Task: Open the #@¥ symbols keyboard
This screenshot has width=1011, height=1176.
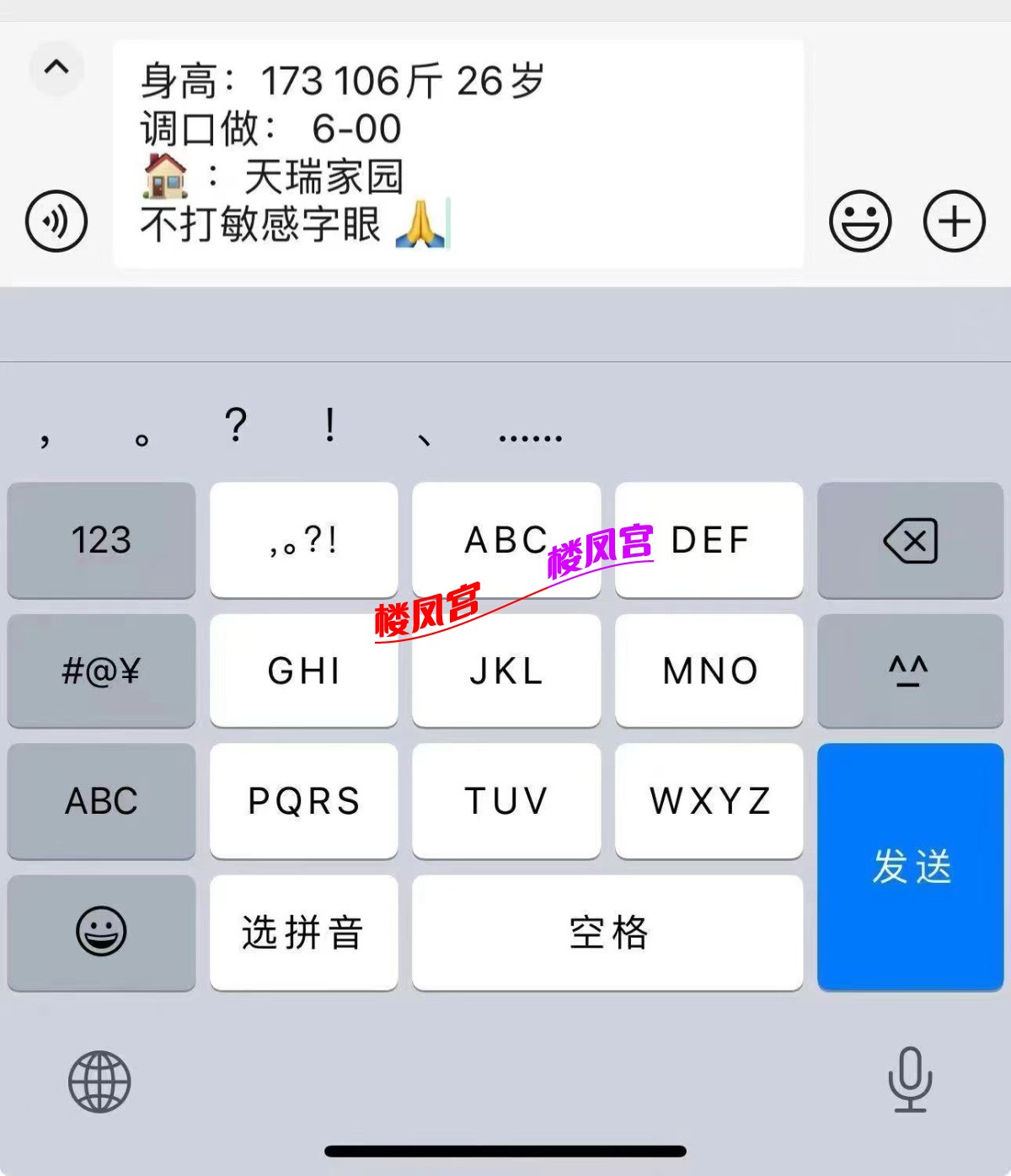Action: click(x=101, y=671)
